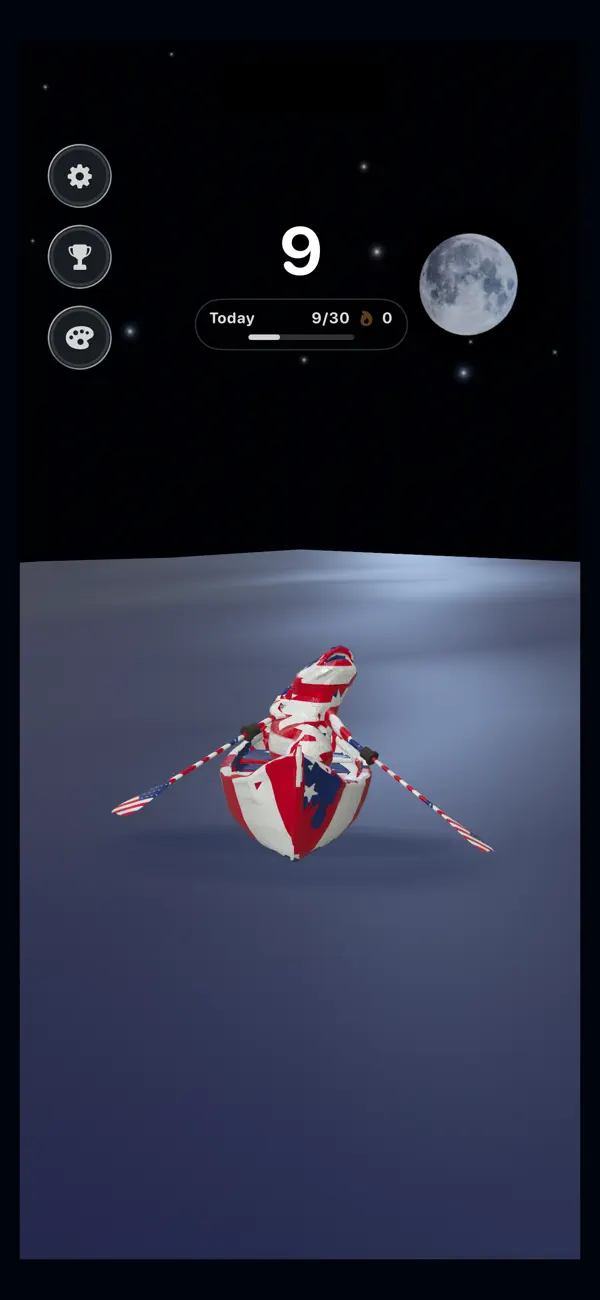
Task: Open the palette theme customization button
Action: [80, 338]
